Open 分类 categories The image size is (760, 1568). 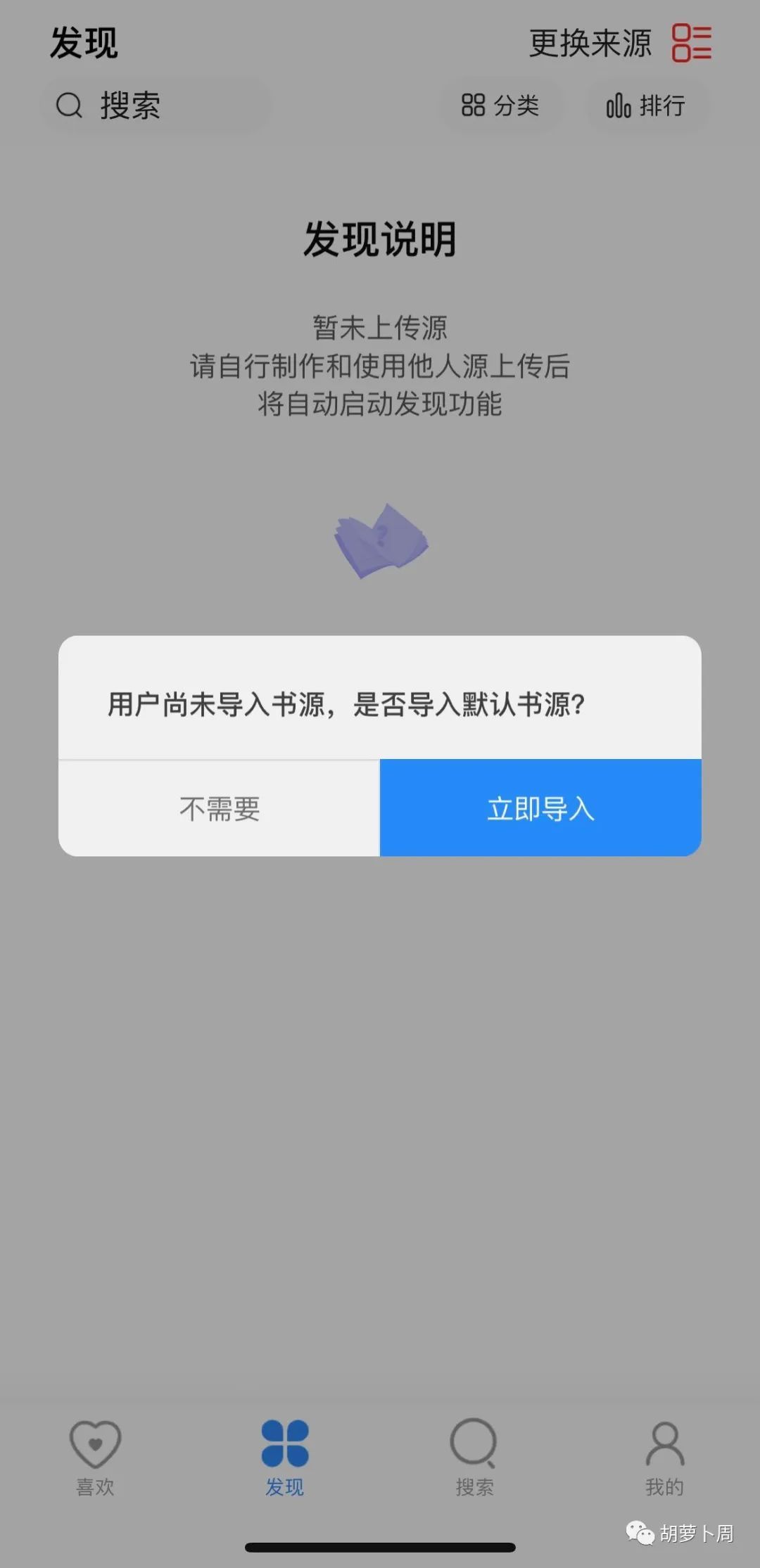[x=500, y=106]
